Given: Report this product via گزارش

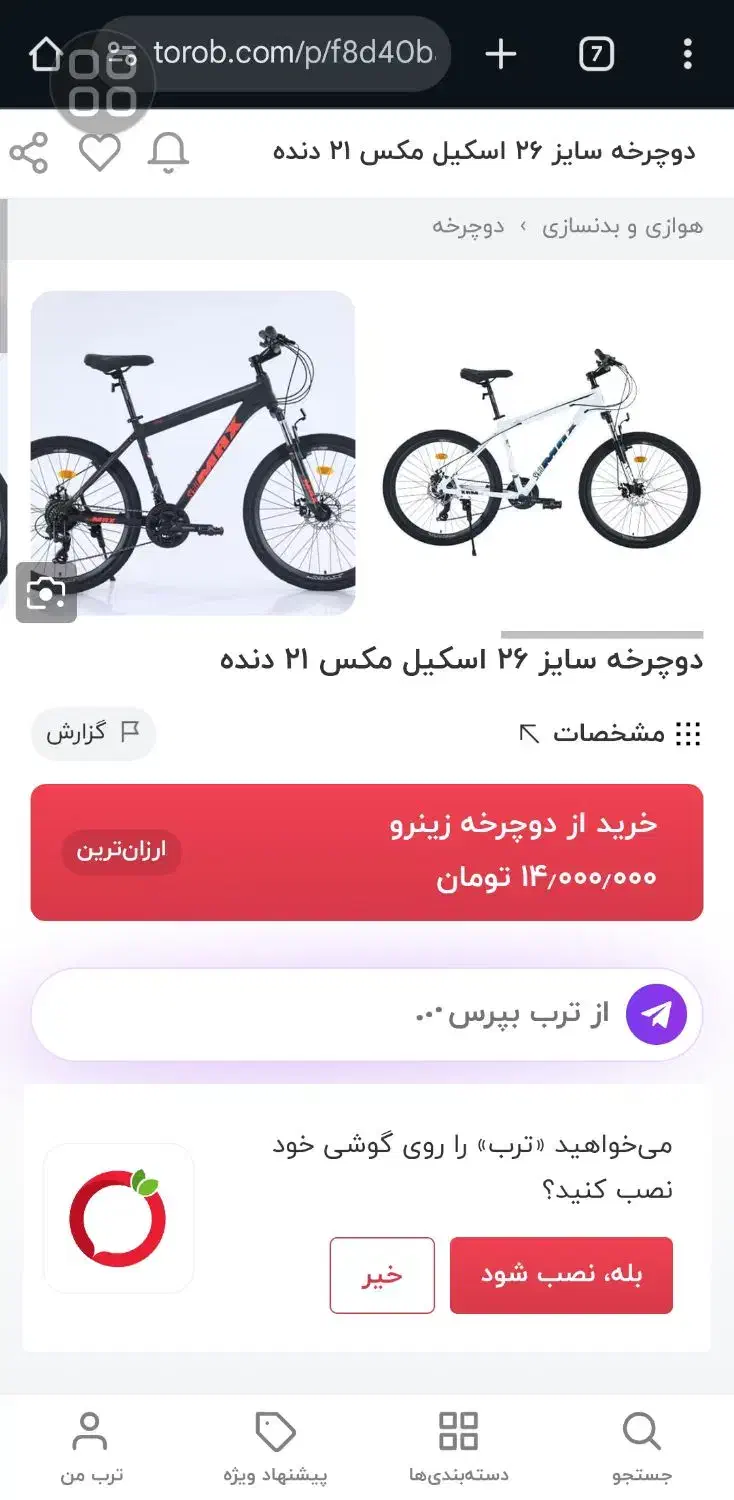Looking at the screenshot, I should coord(93,733).
